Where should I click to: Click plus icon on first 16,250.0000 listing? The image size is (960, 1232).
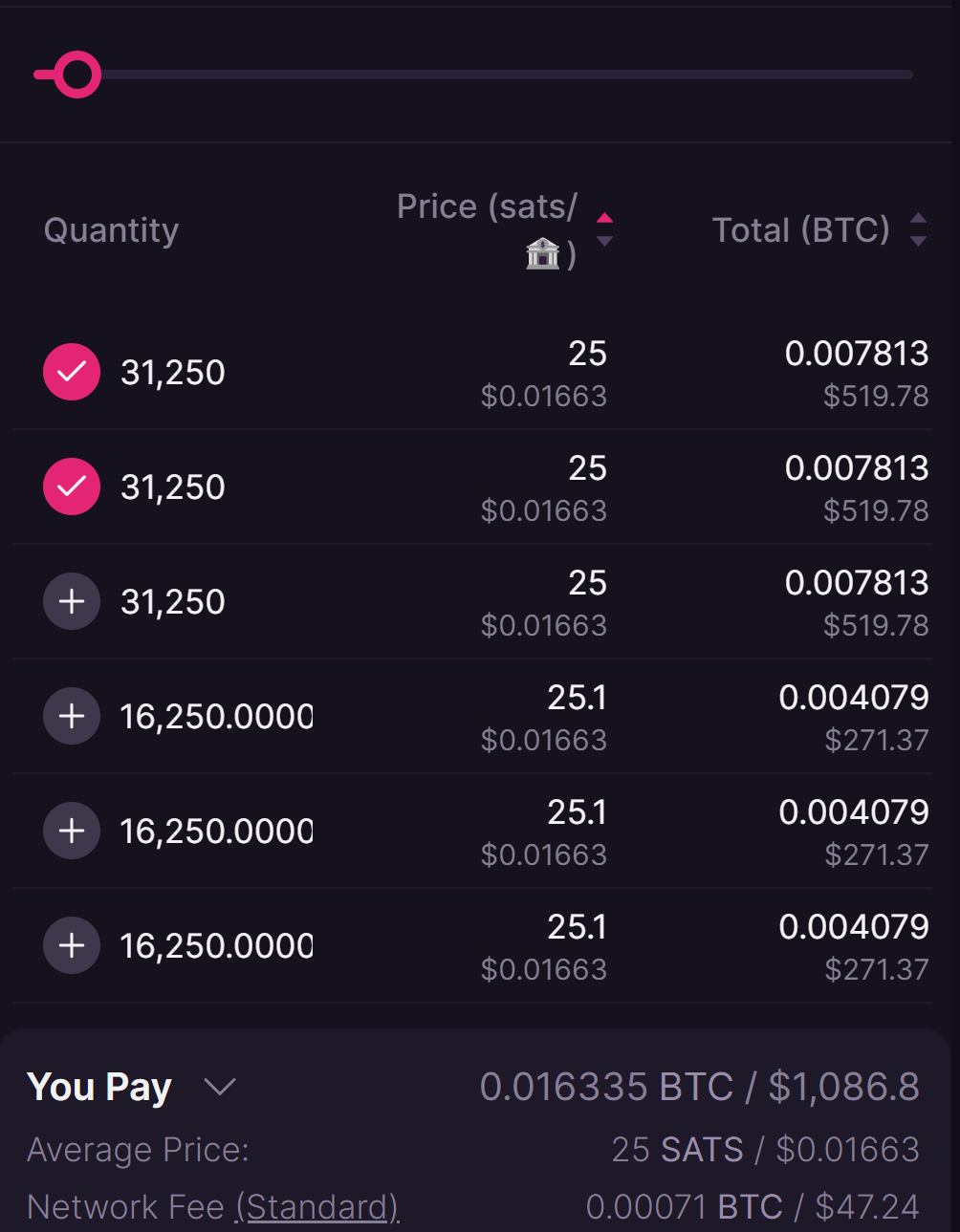click(x=71, y=715)
